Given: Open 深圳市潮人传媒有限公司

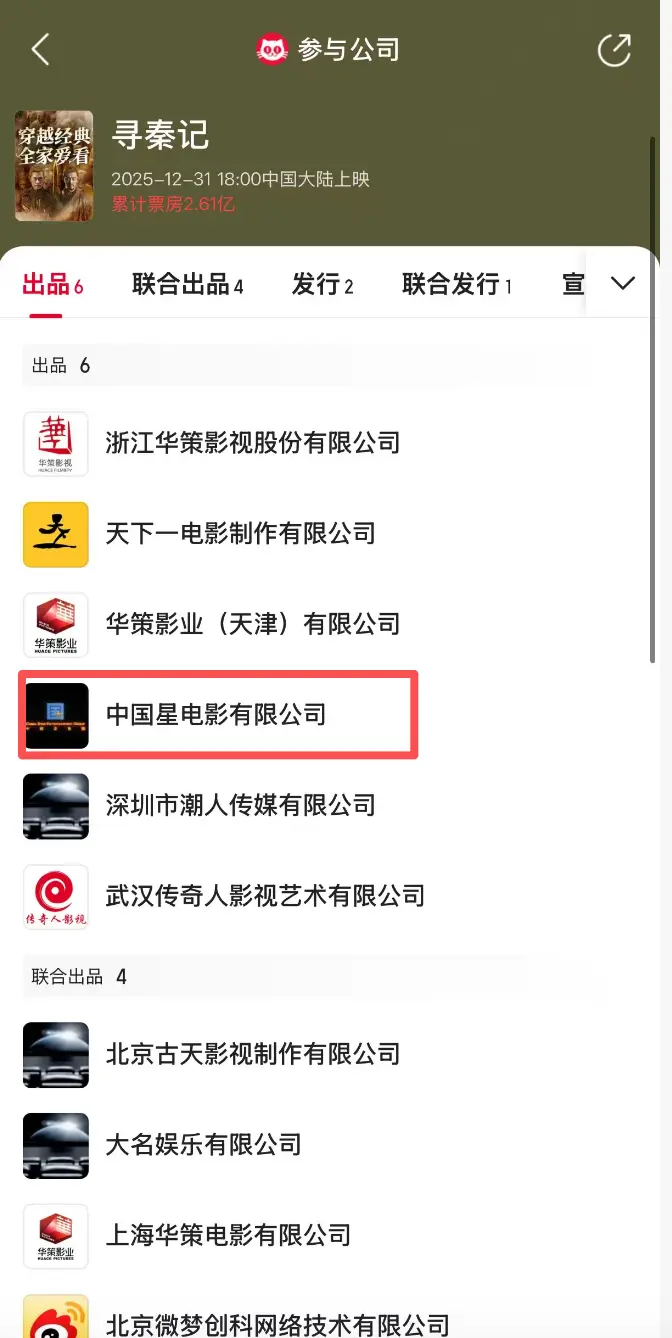Looking at the screenshot, I should pos(240,805).
